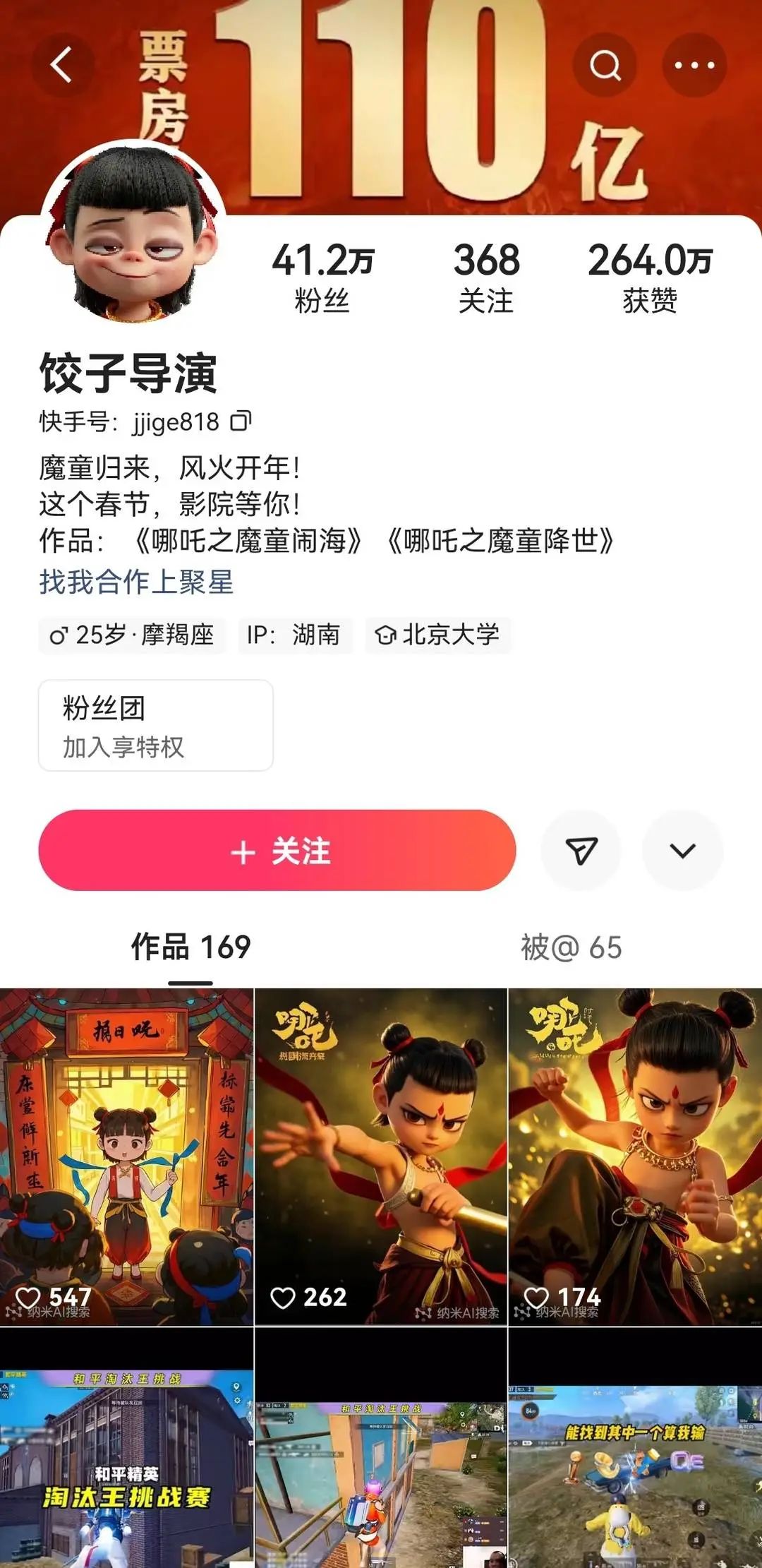Screen dimensions: 762x1568
Task: Join the 粉丝团 fan group
Action: point(155,725)
